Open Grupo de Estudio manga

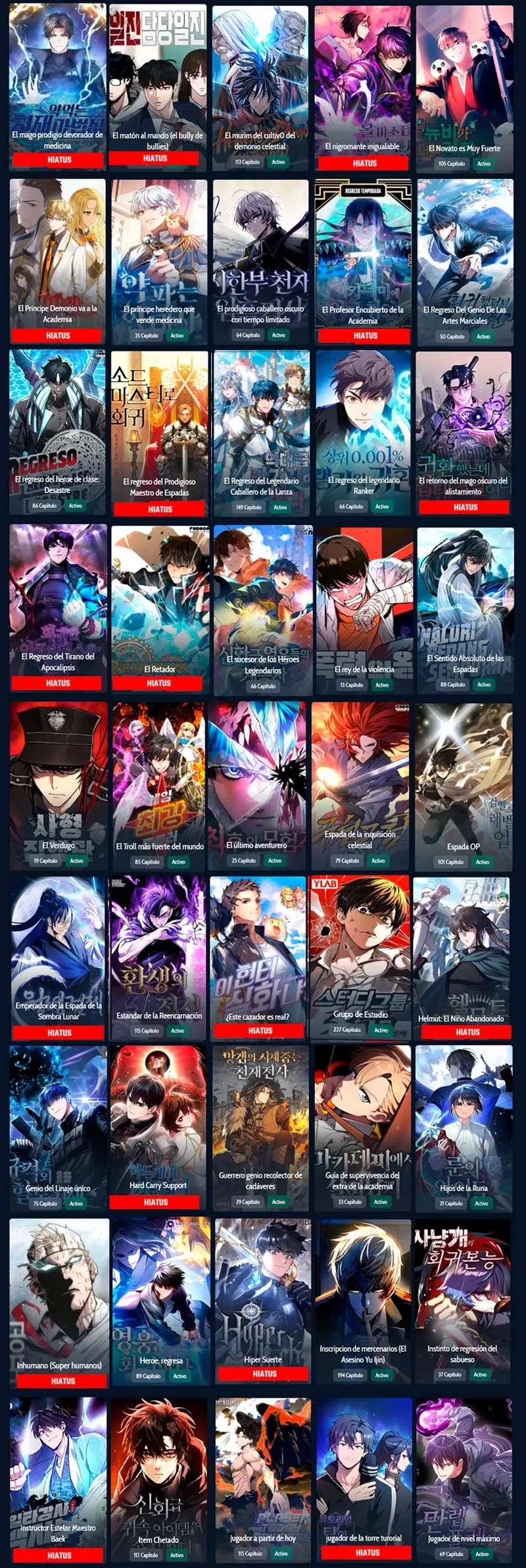point(358,957)
